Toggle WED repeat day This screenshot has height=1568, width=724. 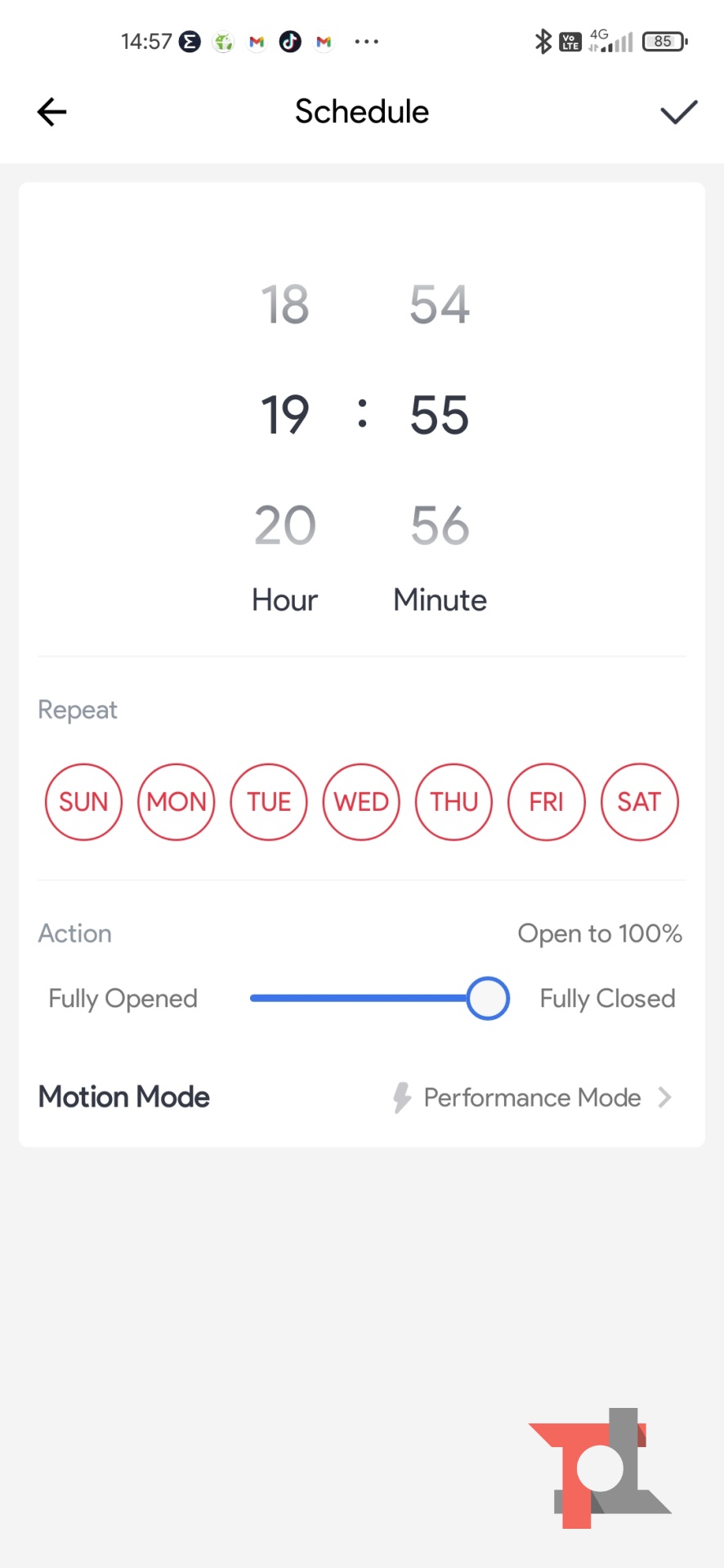tap(361, 802)
